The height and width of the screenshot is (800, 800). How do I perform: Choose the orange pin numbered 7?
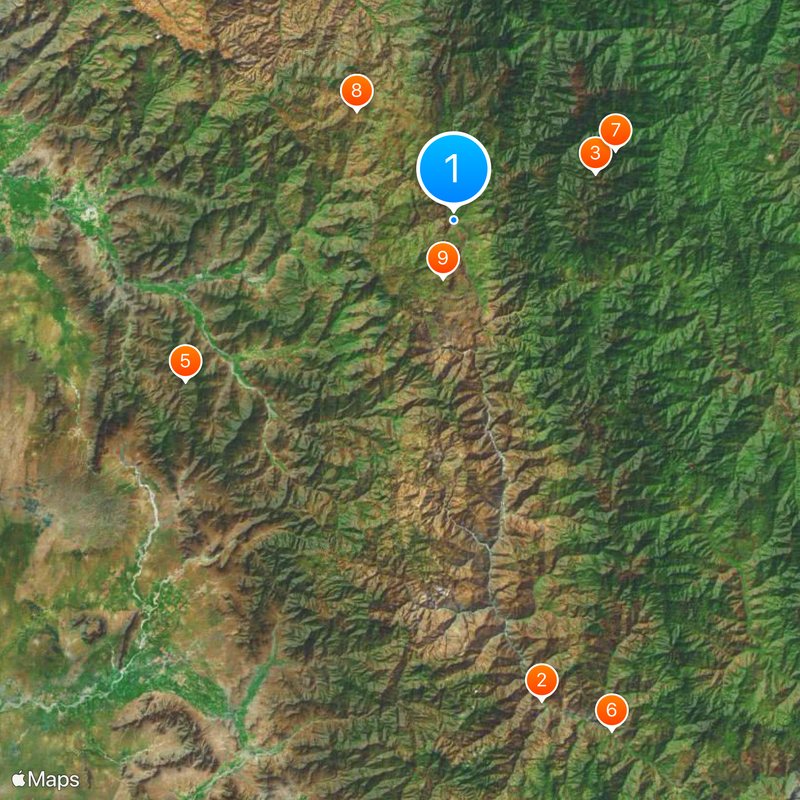pos(616,130)
